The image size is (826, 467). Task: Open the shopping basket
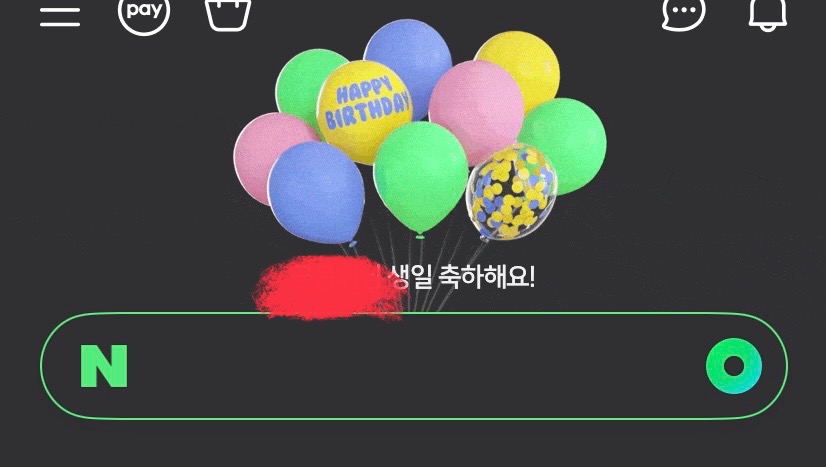tap(228, 14)
